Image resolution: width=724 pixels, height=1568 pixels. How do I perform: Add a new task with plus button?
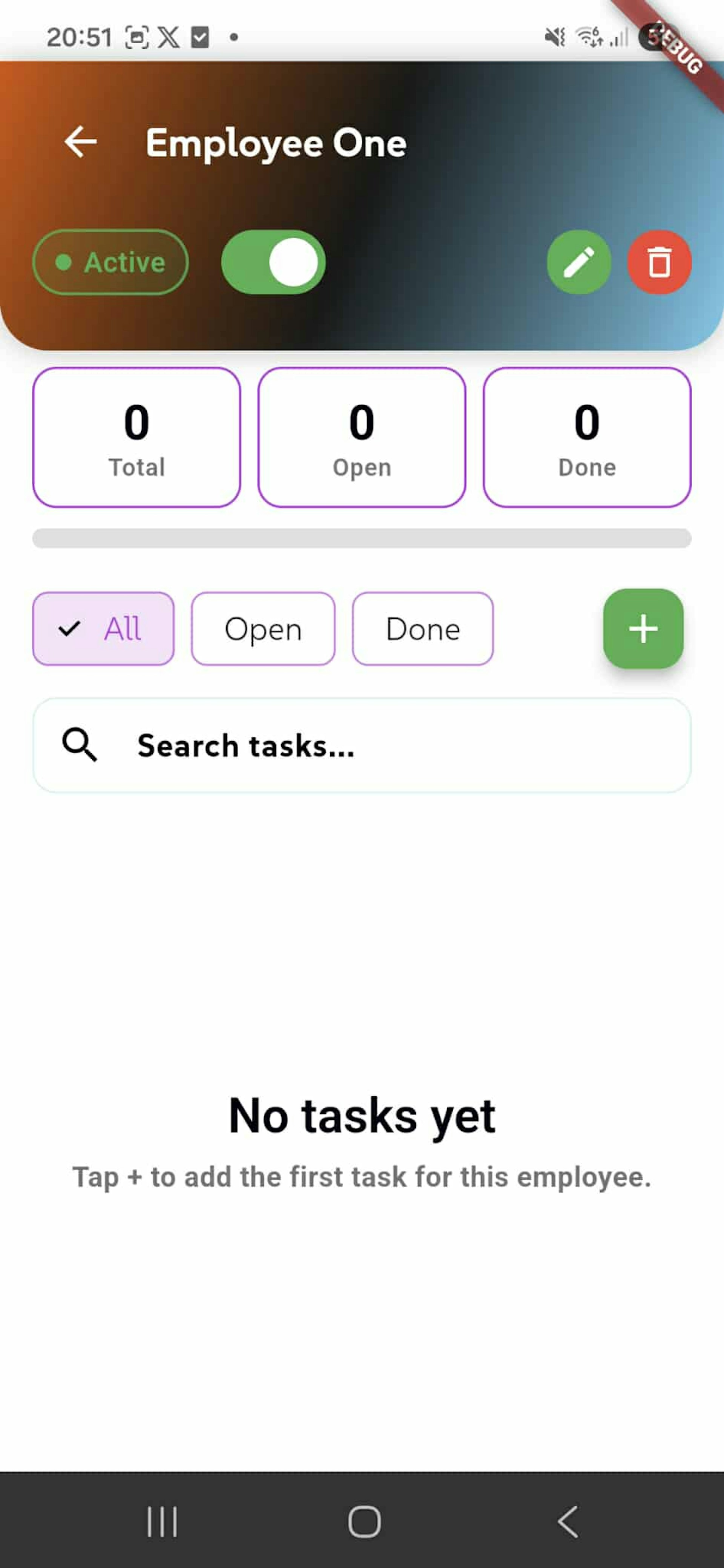643,629
